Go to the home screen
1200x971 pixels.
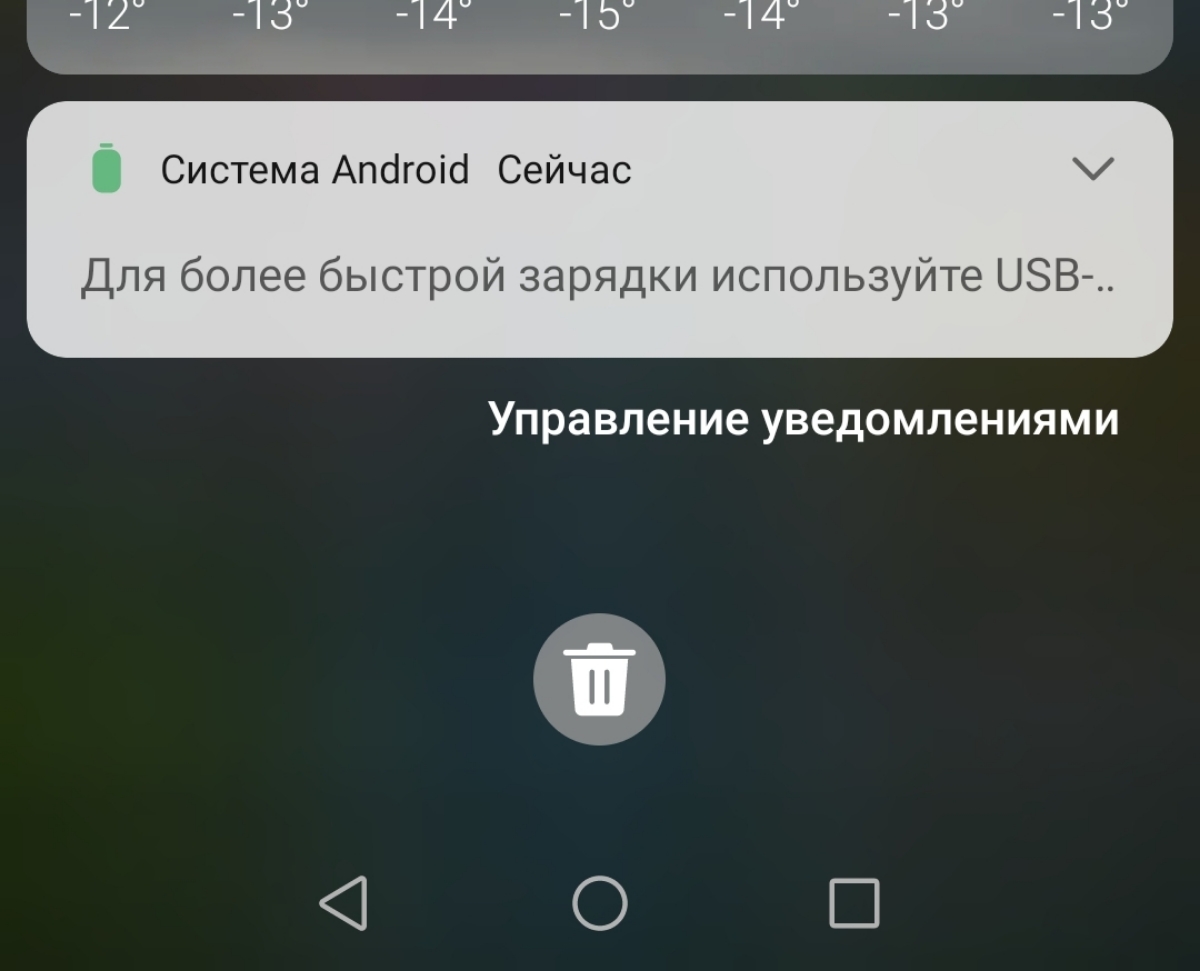[600, 903]
